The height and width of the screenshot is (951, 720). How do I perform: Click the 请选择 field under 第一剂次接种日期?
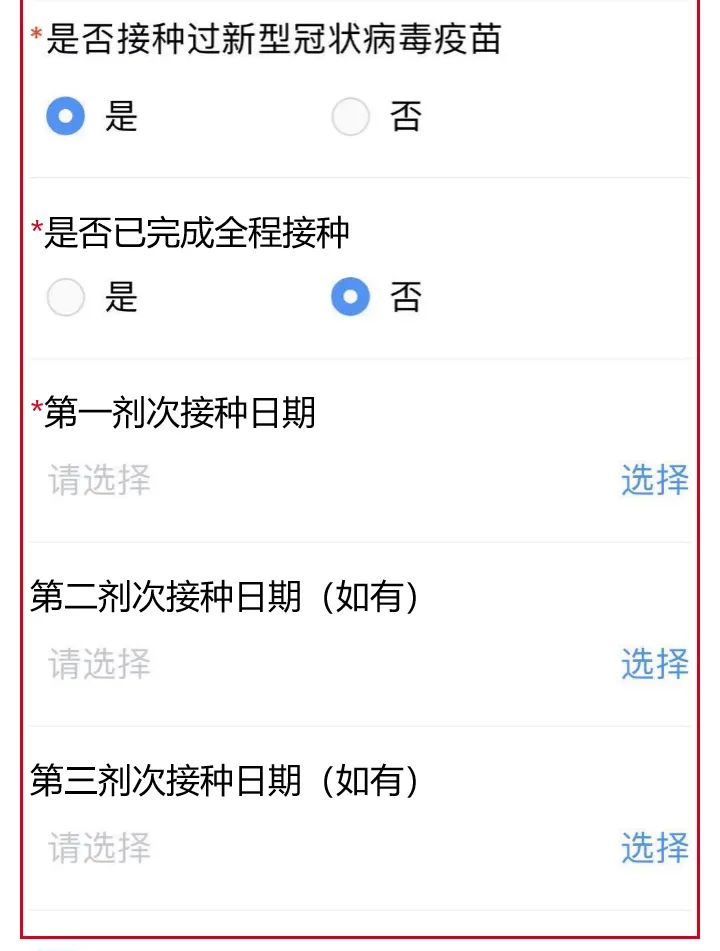tap(99, 482)
